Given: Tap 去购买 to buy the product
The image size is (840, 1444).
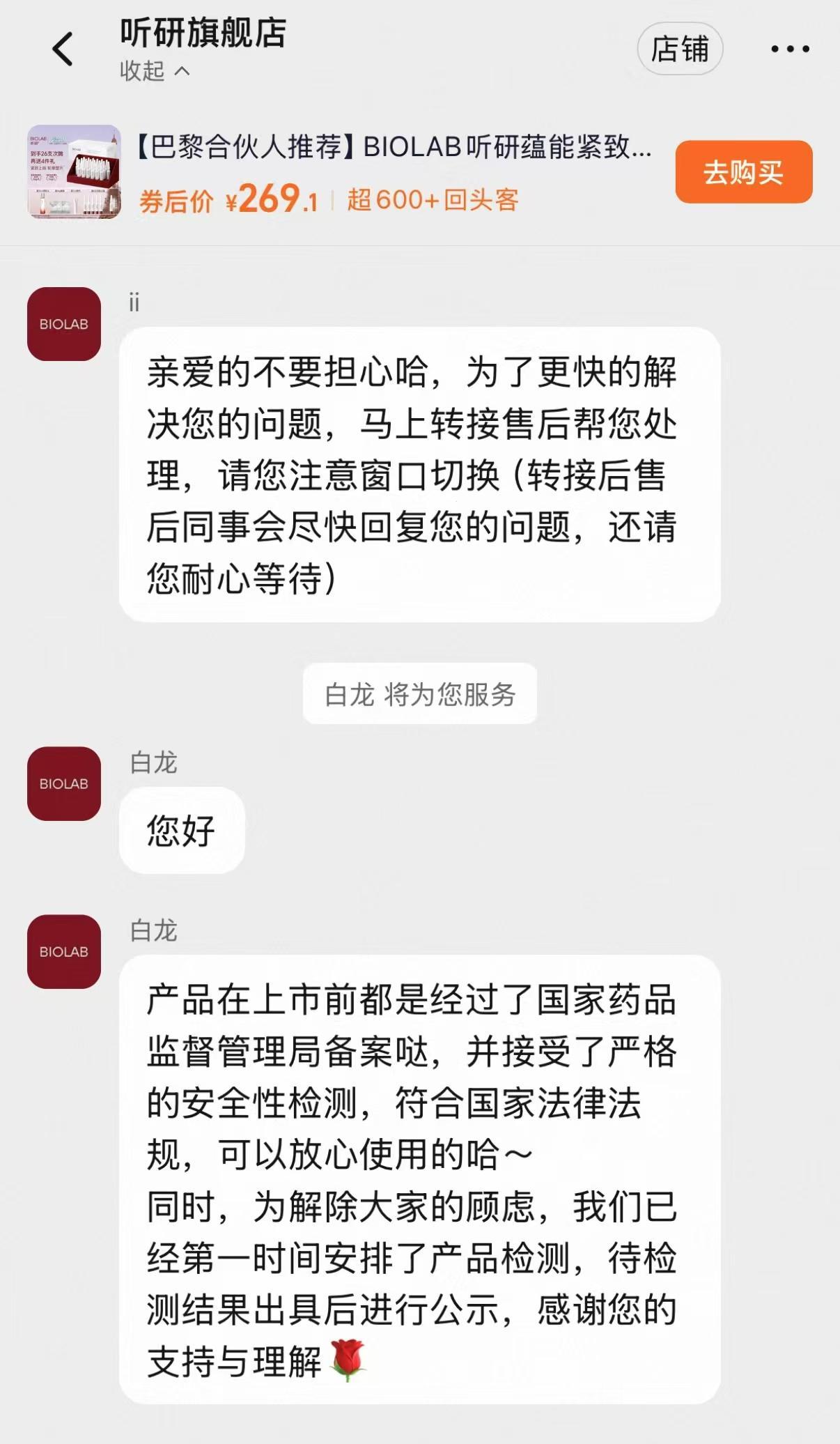Looking at the screenshot, I should click(743, 172).
